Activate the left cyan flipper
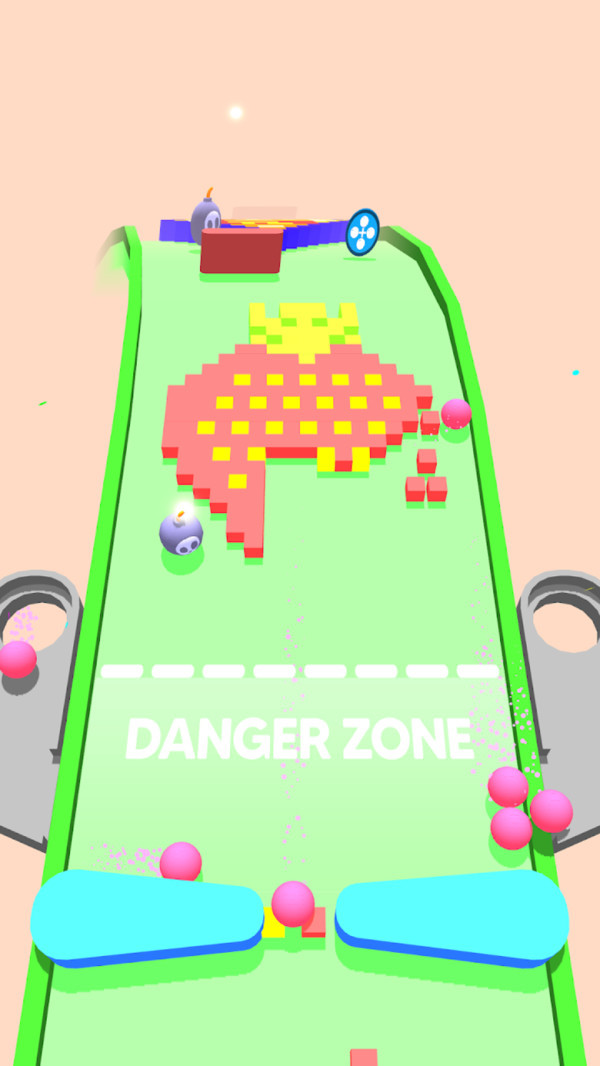The width and height of the screenshot is (600, 1066). point(145,915)
